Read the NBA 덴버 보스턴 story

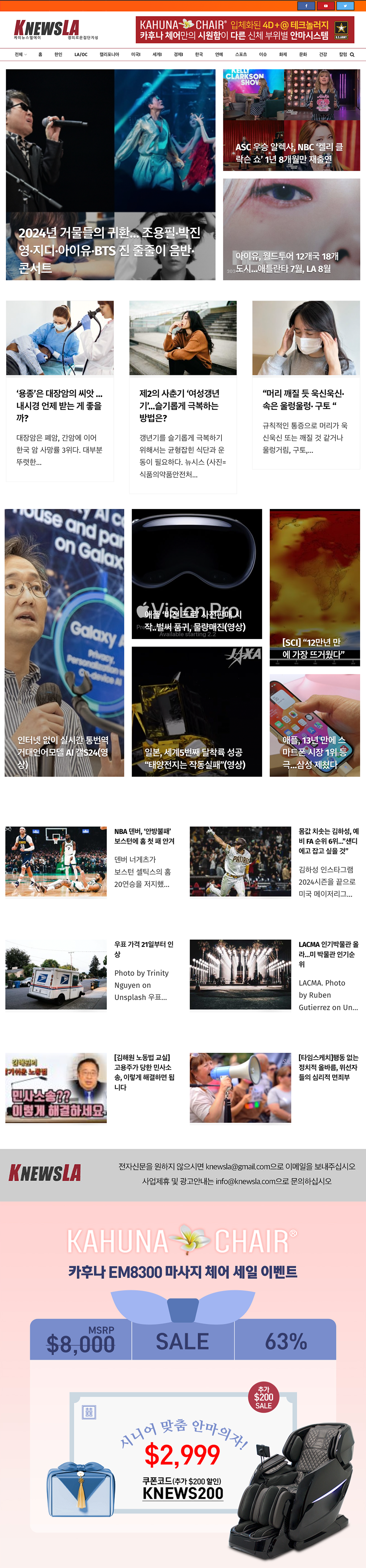(x=144, y=836)
